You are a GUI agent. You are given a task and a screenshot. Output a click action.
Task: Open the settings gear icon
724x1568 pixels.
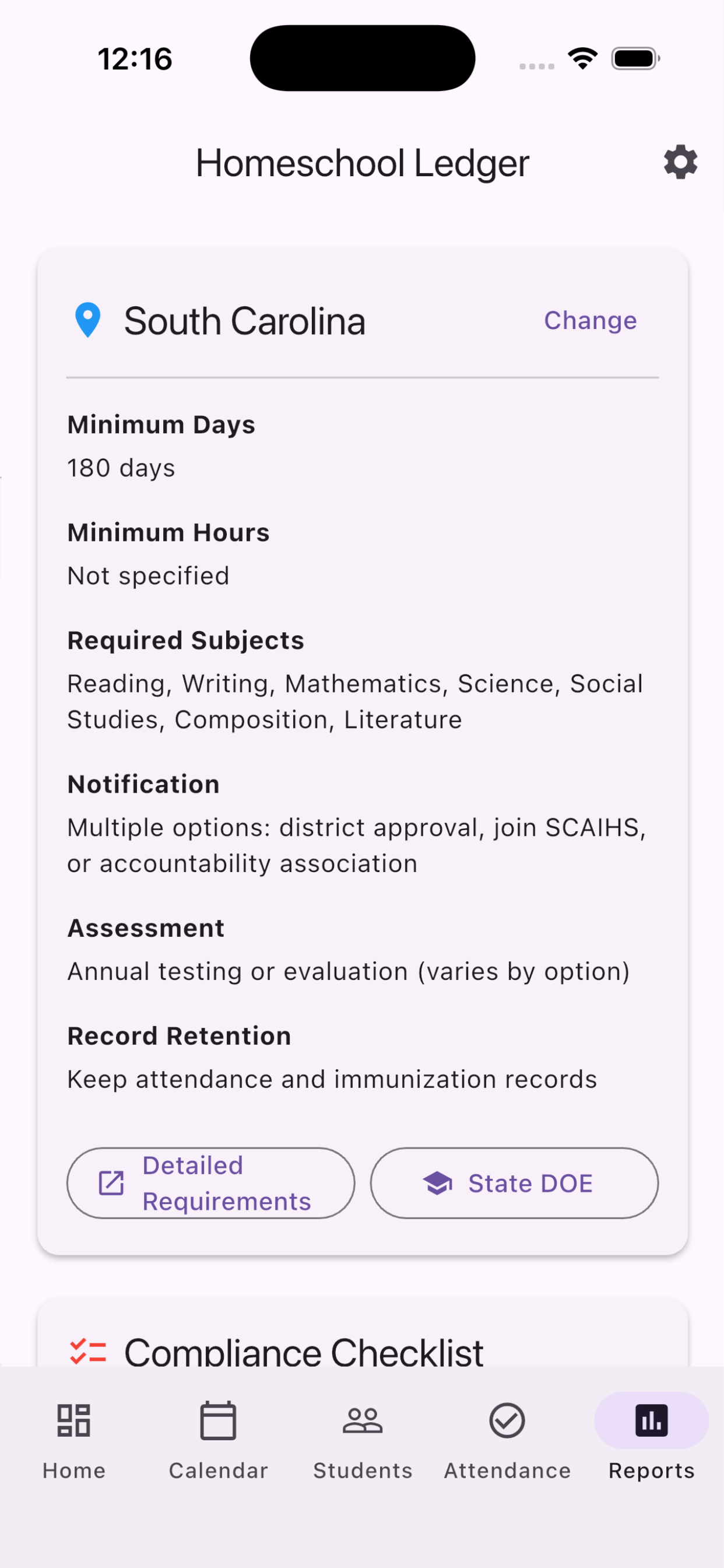point(680,162)
